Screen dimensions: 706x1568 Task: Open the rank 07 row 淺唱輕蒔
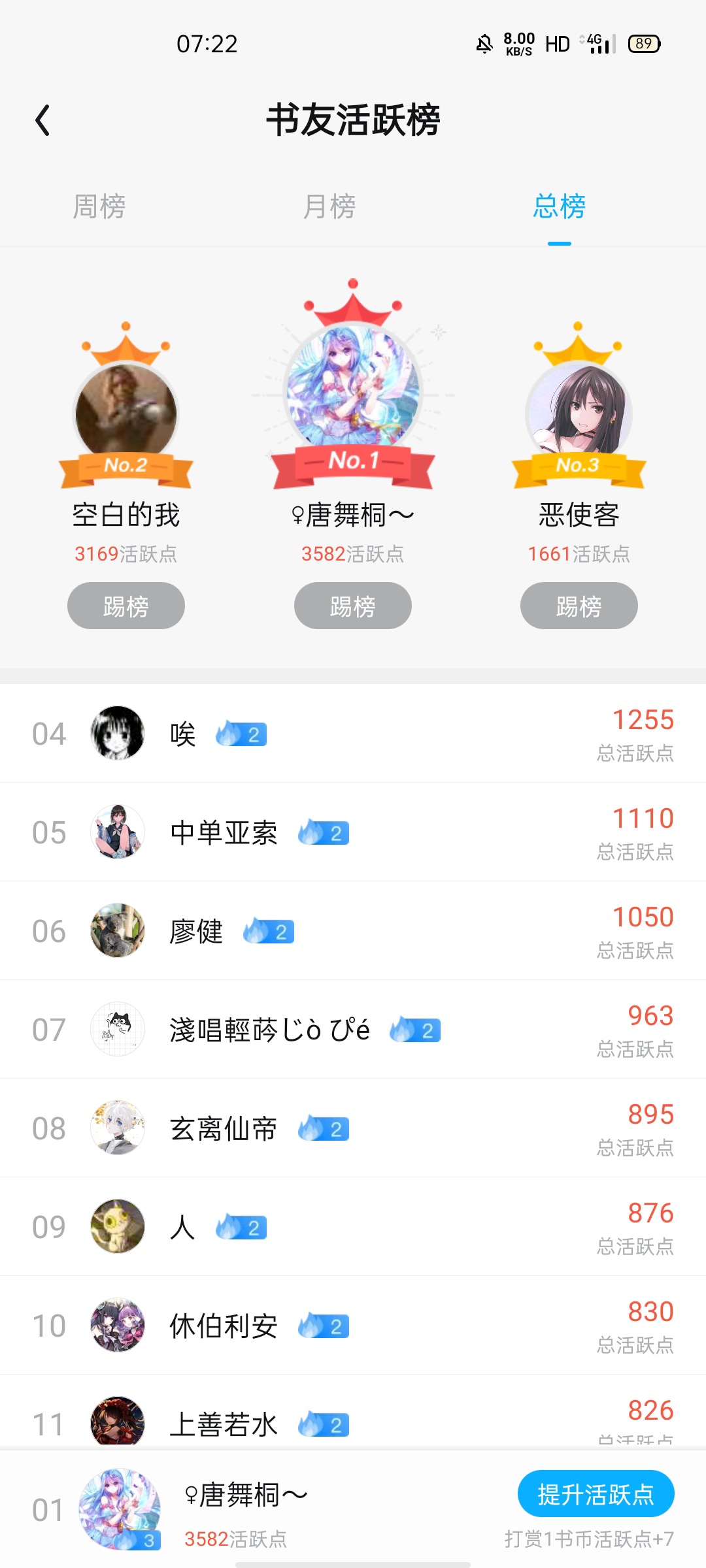pos(353,1029)
